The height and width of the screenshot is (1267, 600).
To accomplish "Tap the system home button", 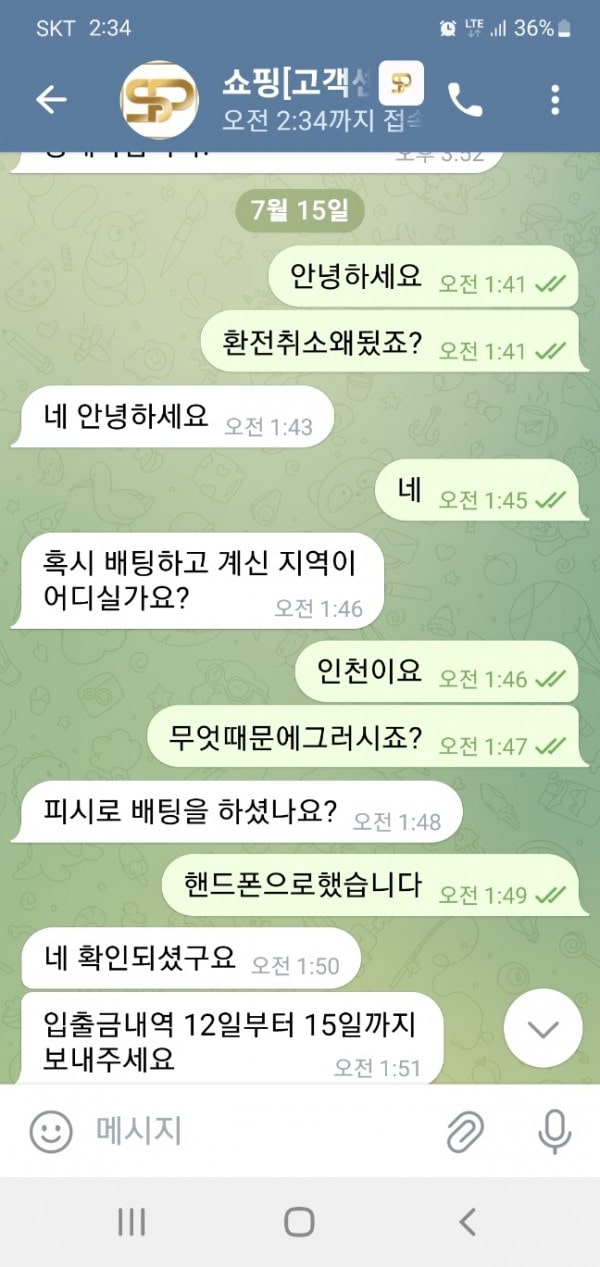I will pos(299,1221).
